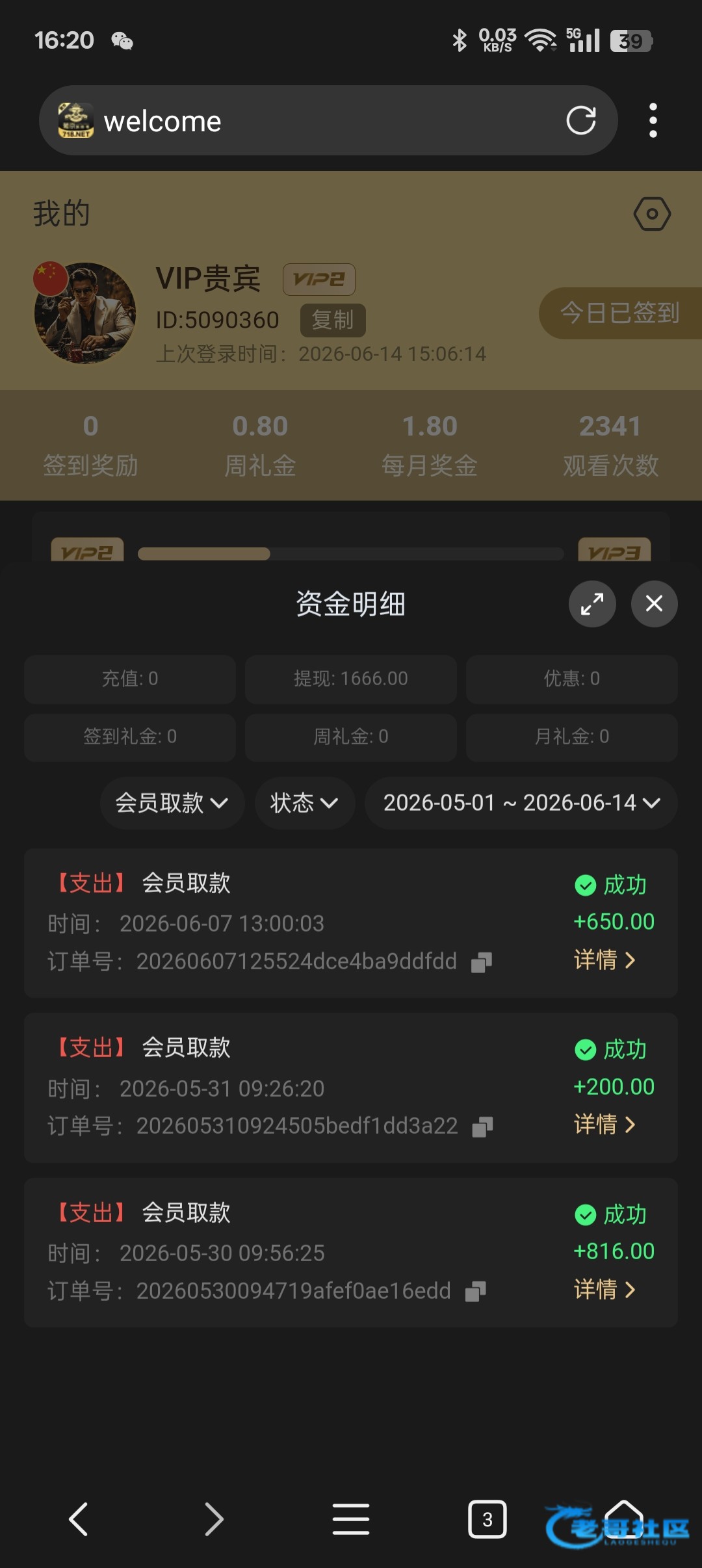This screenshot has height=1568, width=702.
Task: Change the 2026-05-01 ~ 2026-06-14 date range
Action: [521, 803]
